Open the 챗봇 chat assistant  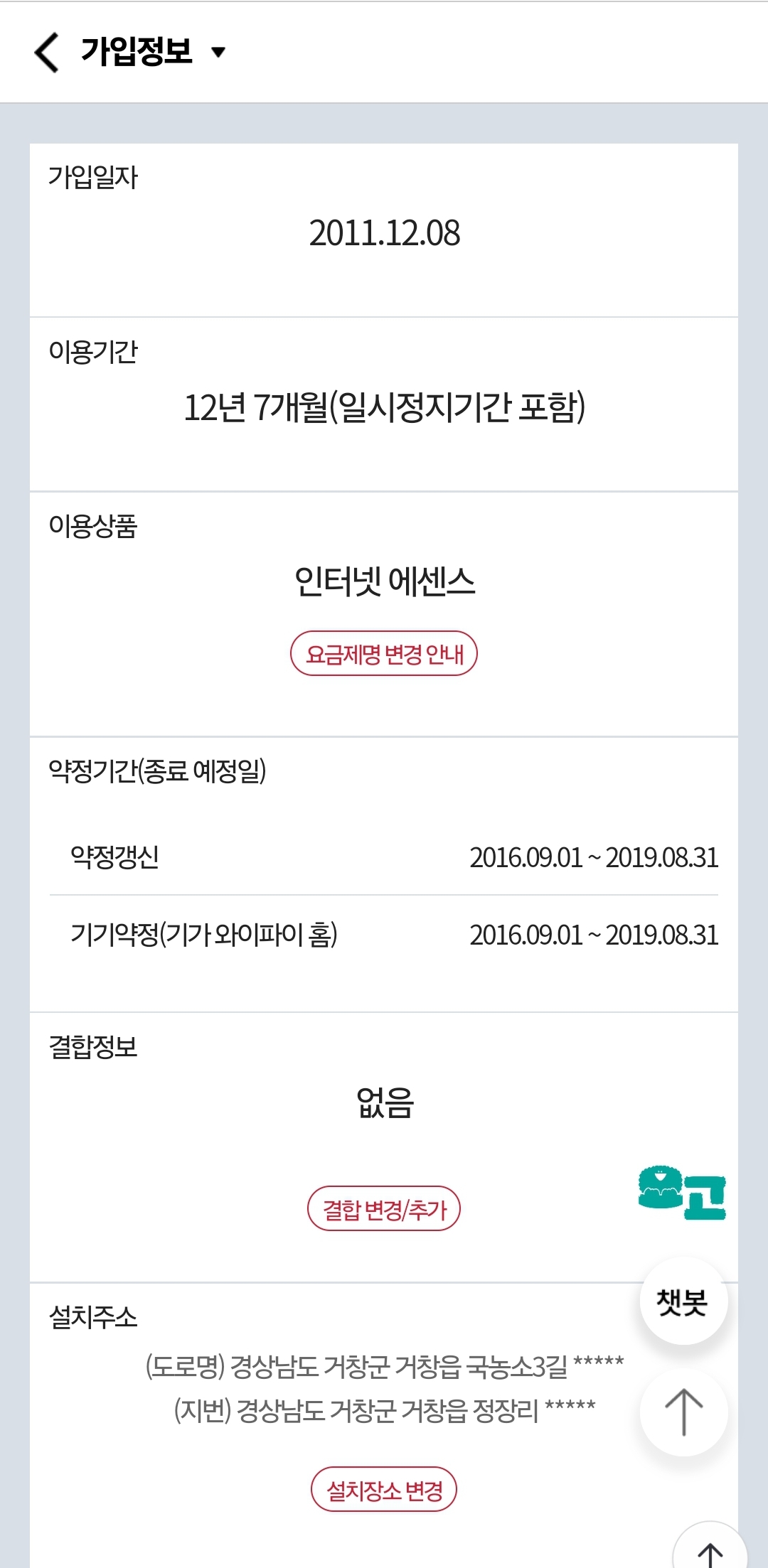(x=683, y=1301)
